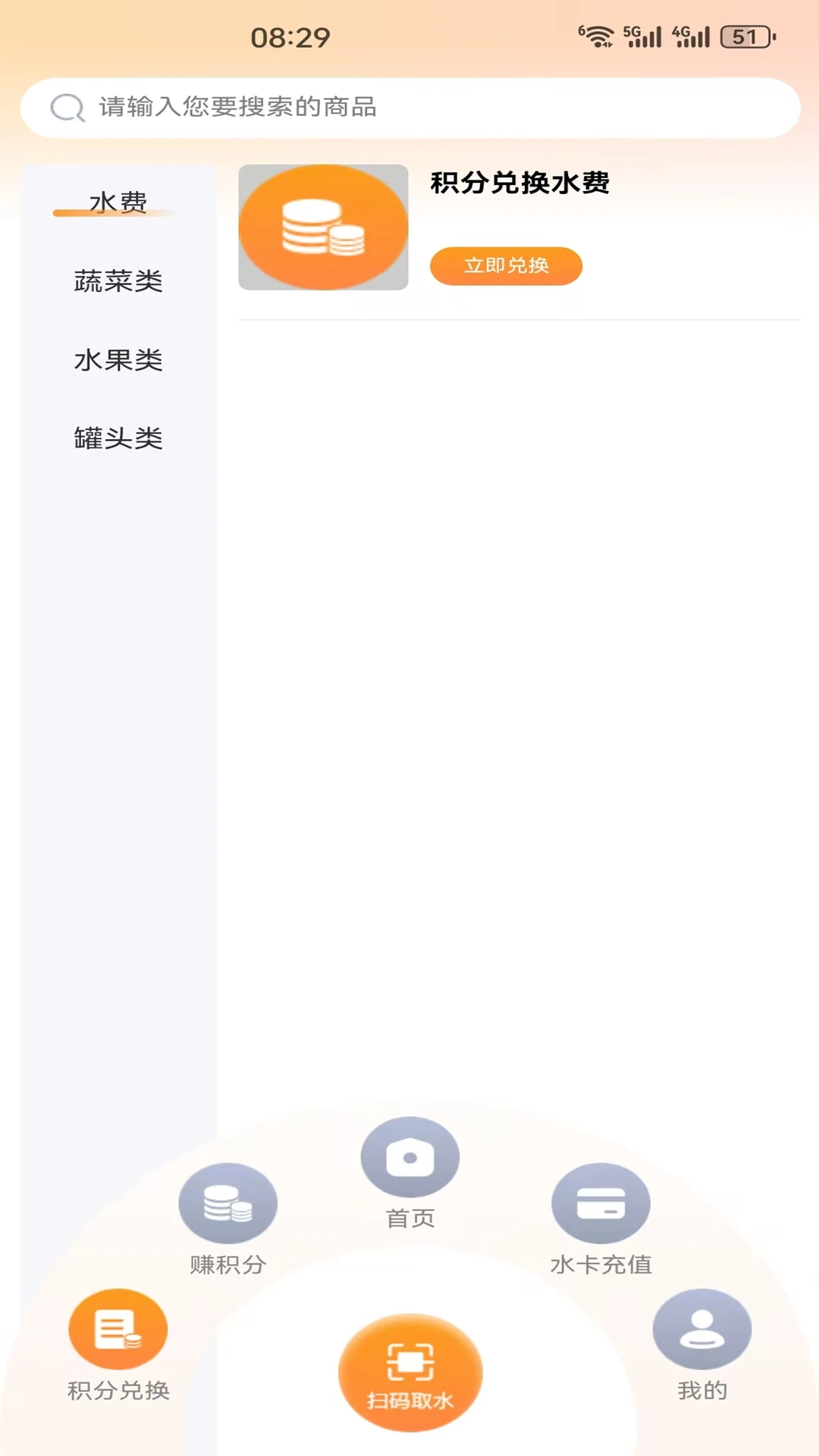Select the 首页 home icon
819x1456 pixels.
coord(409,1156)
